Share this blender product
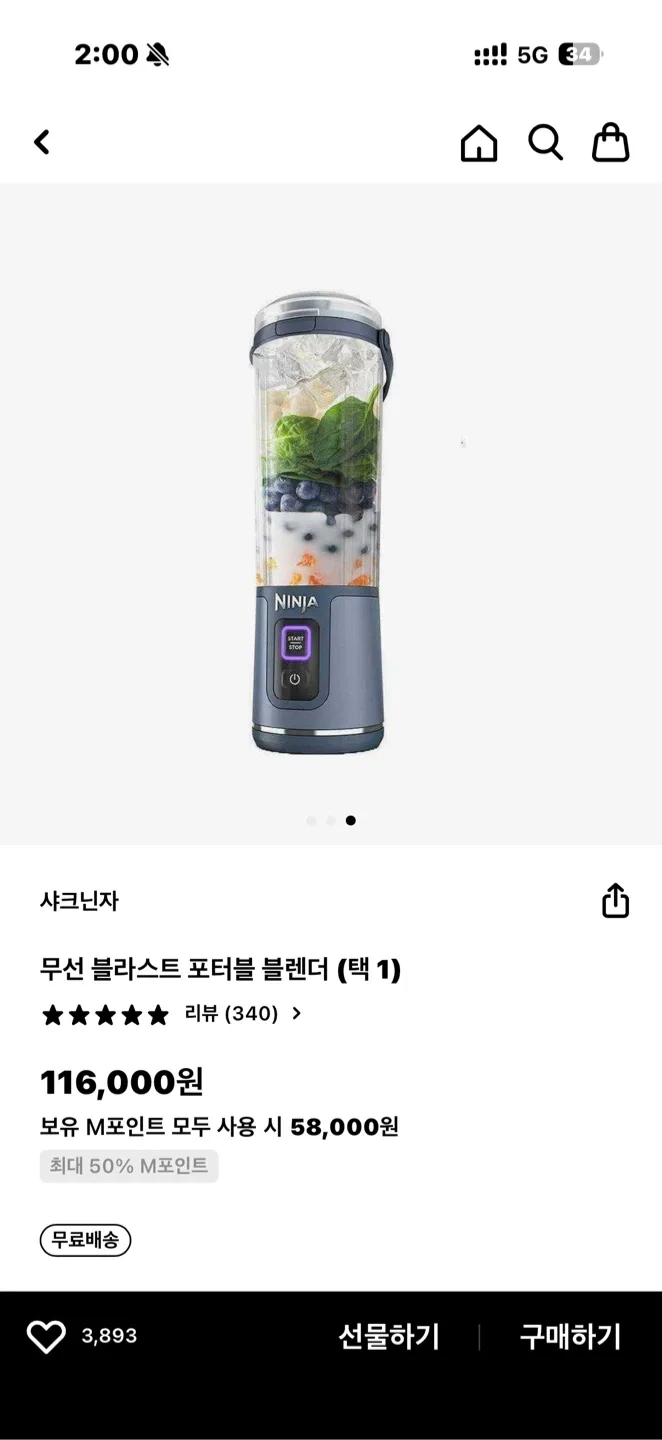The image size is (662, 1440). pyautogui.click(x=615, y=900)
